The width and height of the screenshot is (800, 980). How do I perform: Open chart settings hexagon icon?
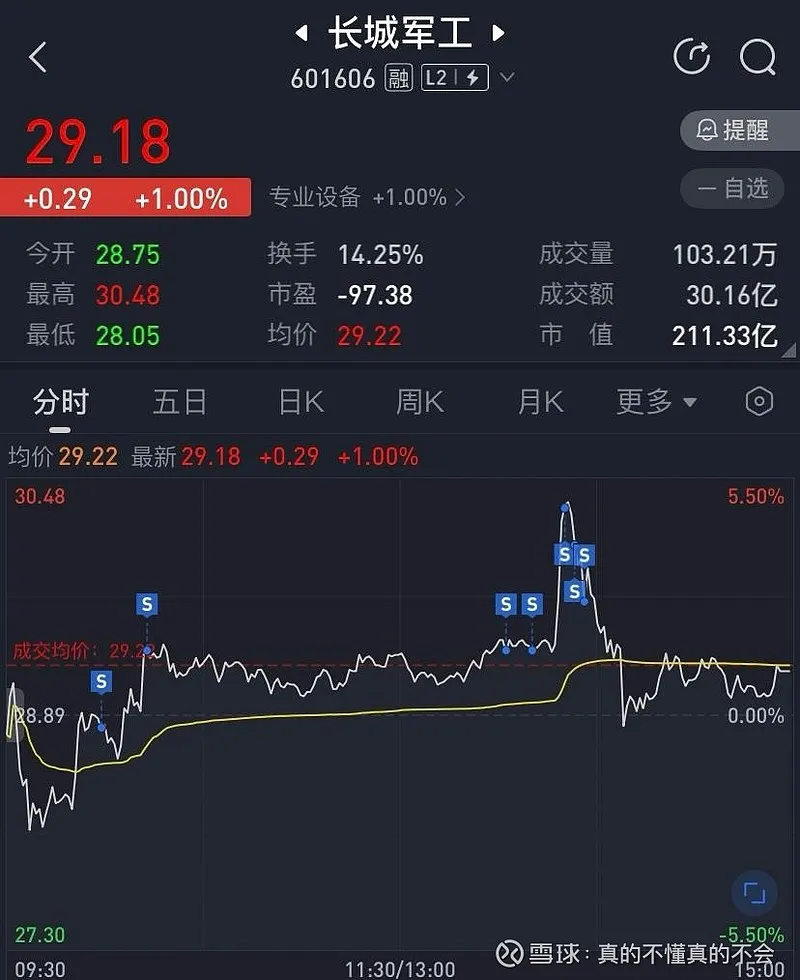coord(759,402)
